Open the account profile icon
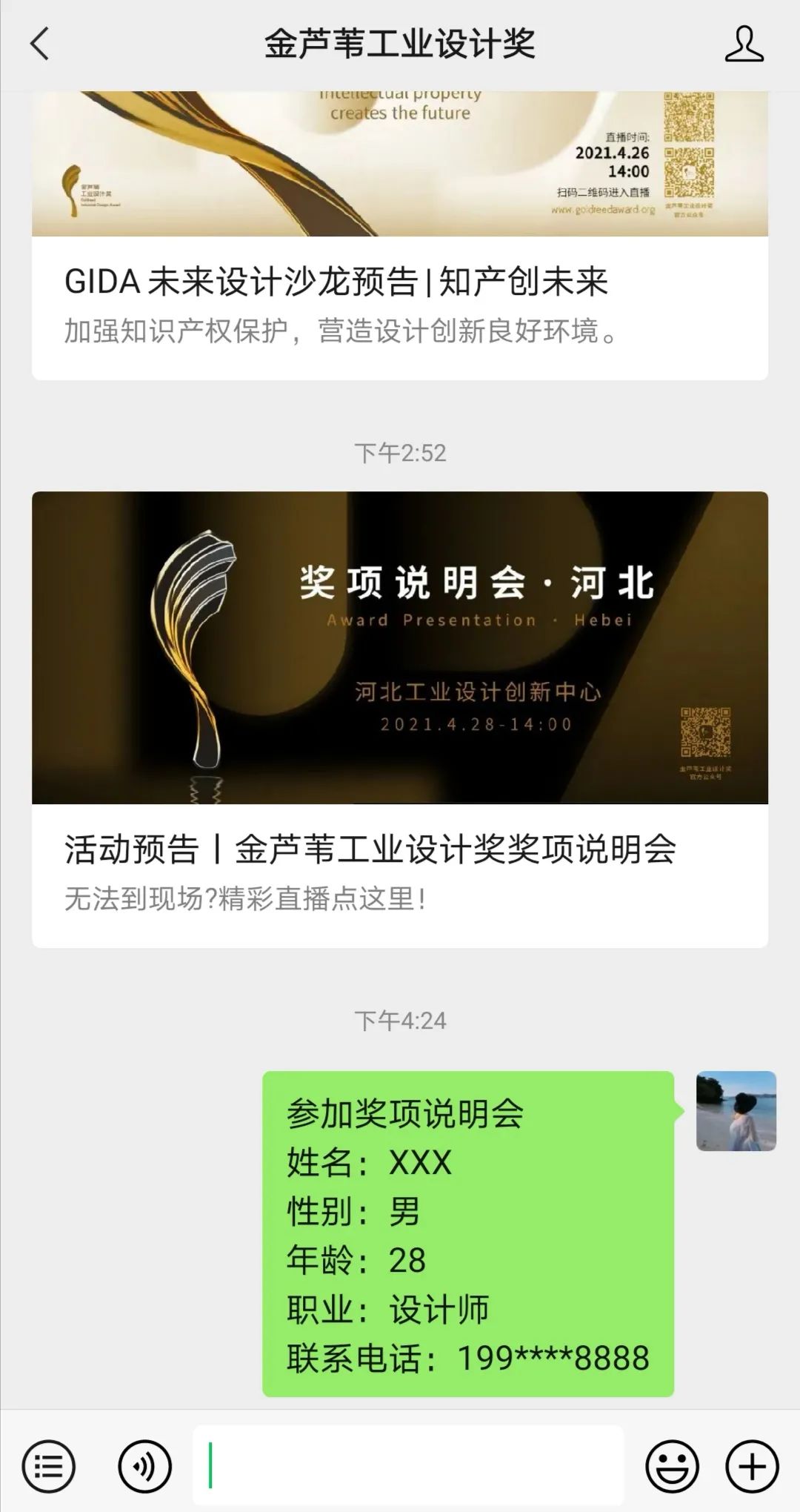Screen dimensions: 800x1512 coord(744,44)
